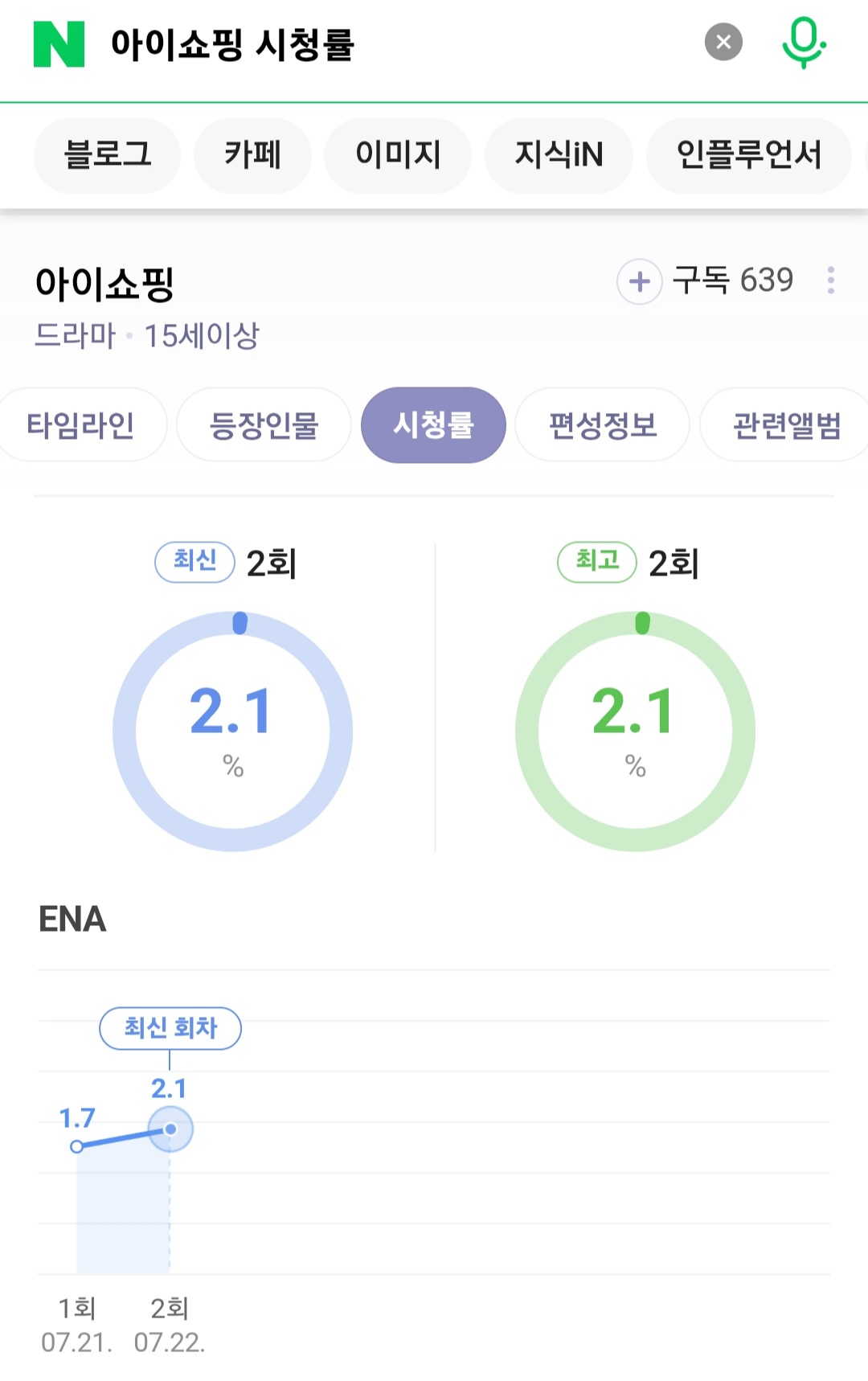This screenshot has width=868, height=1381.
Task: Select the 시청률 ratings chip
Action: tap(433, 424)
